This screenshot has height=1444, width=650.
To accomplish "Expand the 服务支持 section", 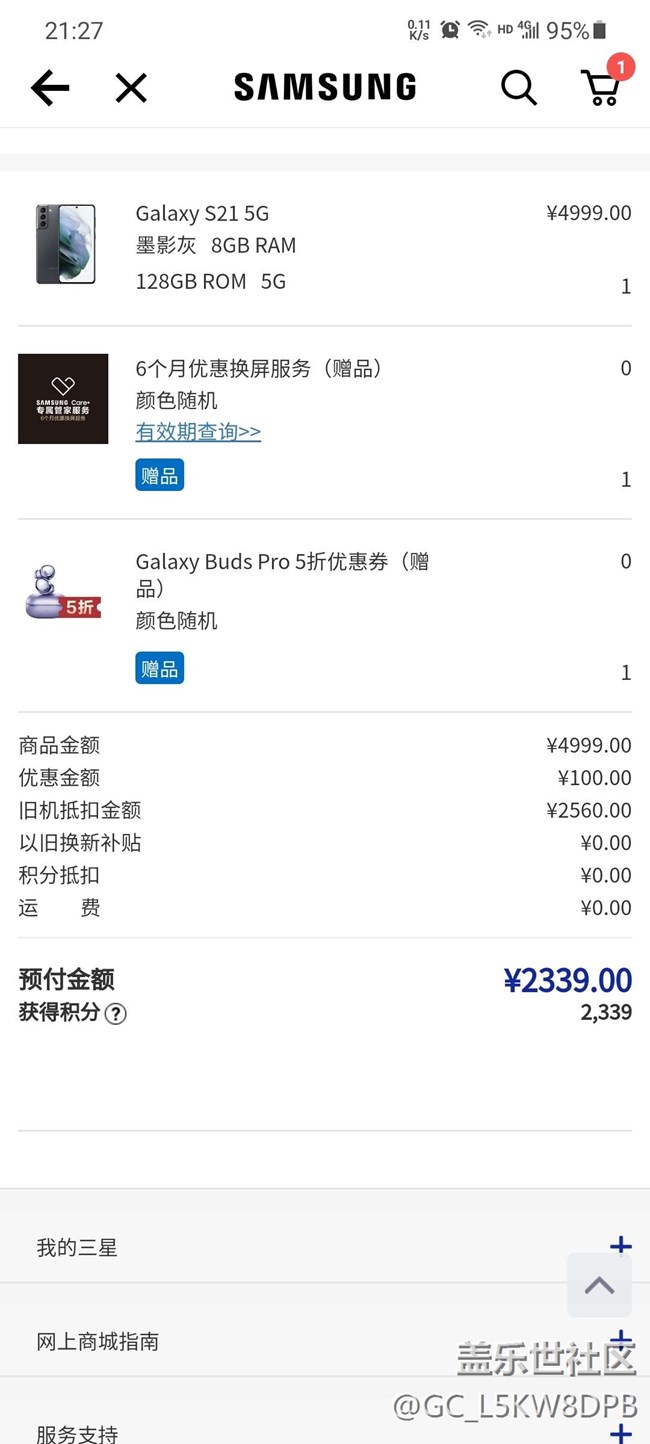I will click(x=620, y=1432).
